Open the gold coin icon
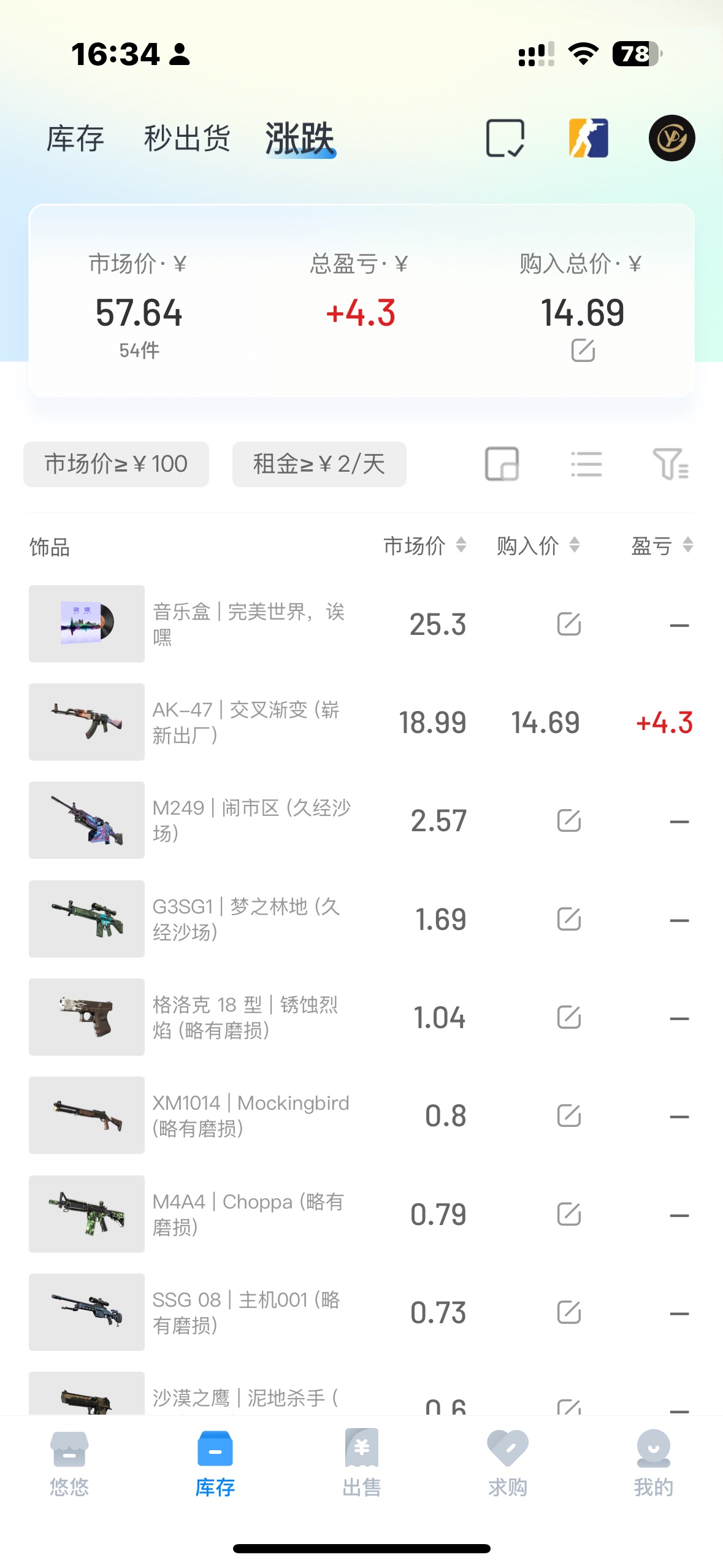 tap(672, 138)
